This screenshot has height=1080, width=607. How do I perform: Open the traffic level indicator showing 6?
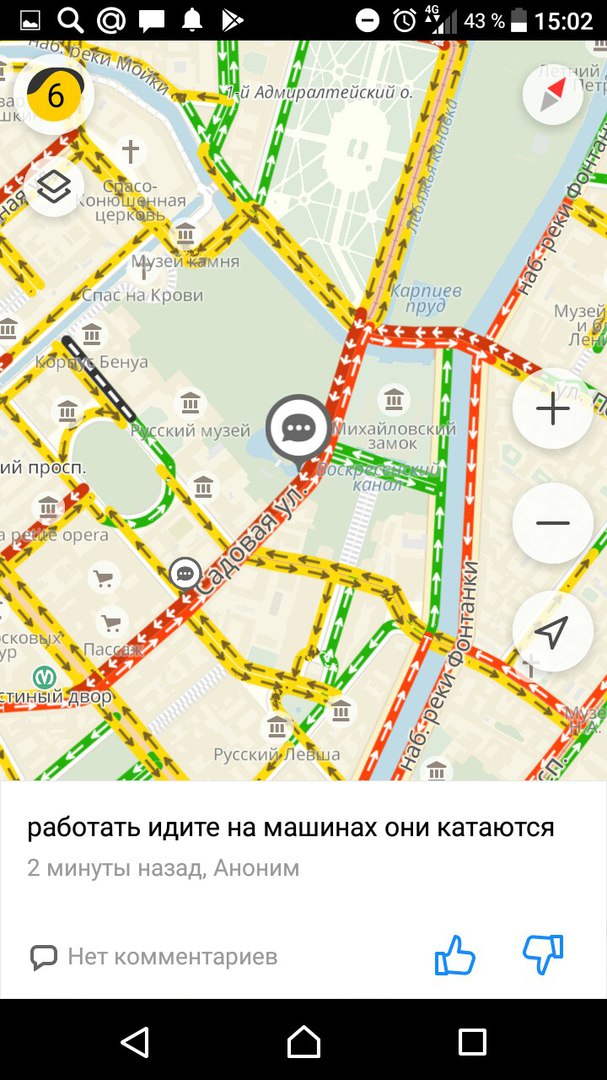pyautogui.click(x=53, y=95)
